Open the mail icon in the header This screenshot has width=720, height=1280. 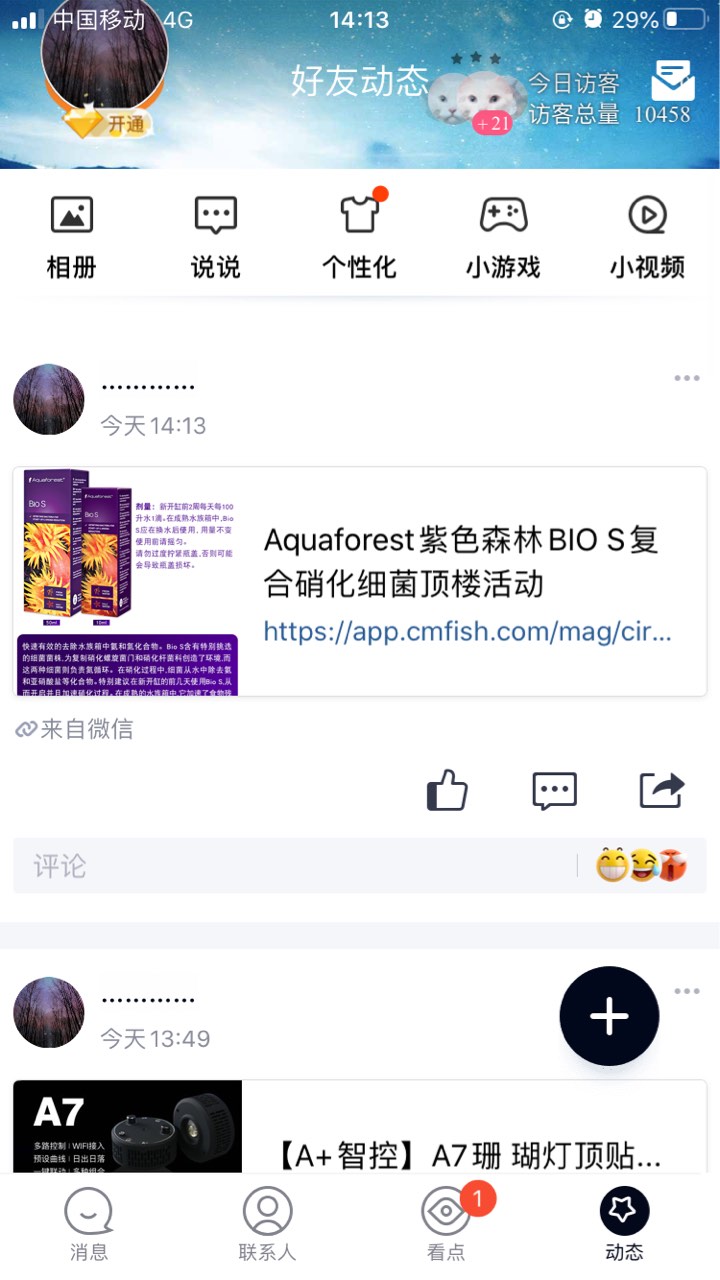tap(673, 81)
